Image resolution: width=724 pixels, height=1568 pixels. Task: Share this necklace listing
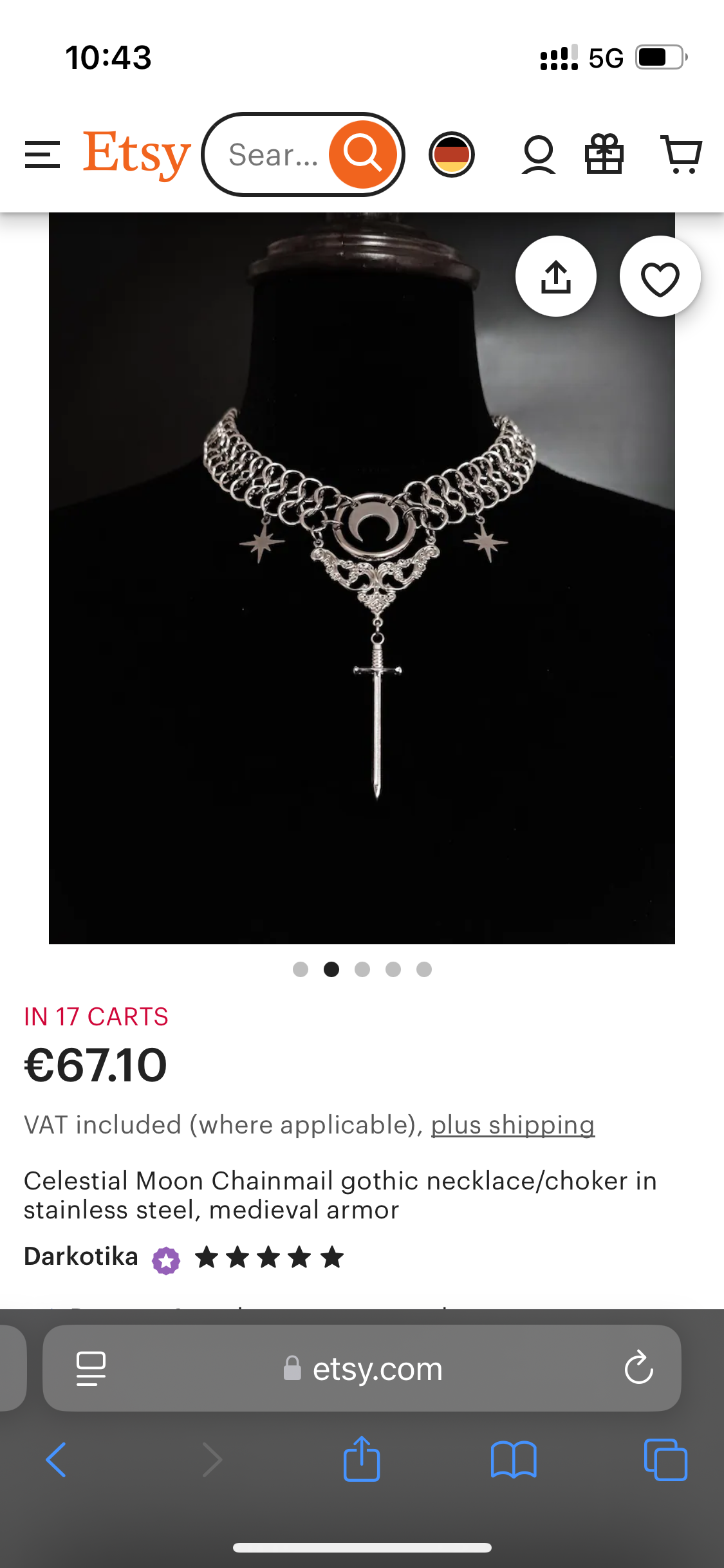click(556, 277)
